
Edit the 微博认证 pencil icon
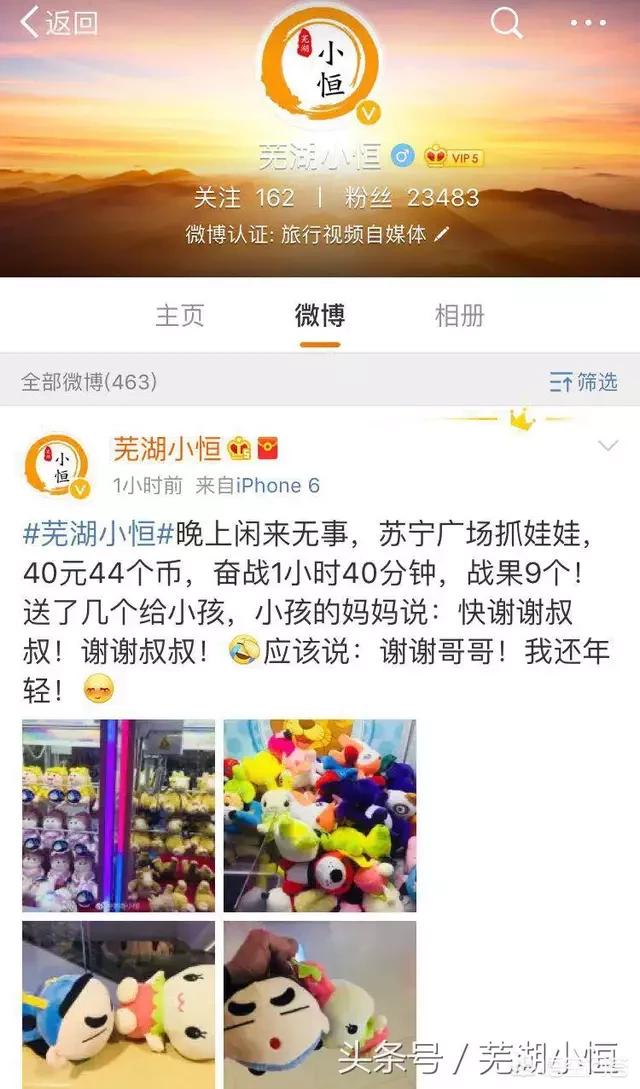442,234
